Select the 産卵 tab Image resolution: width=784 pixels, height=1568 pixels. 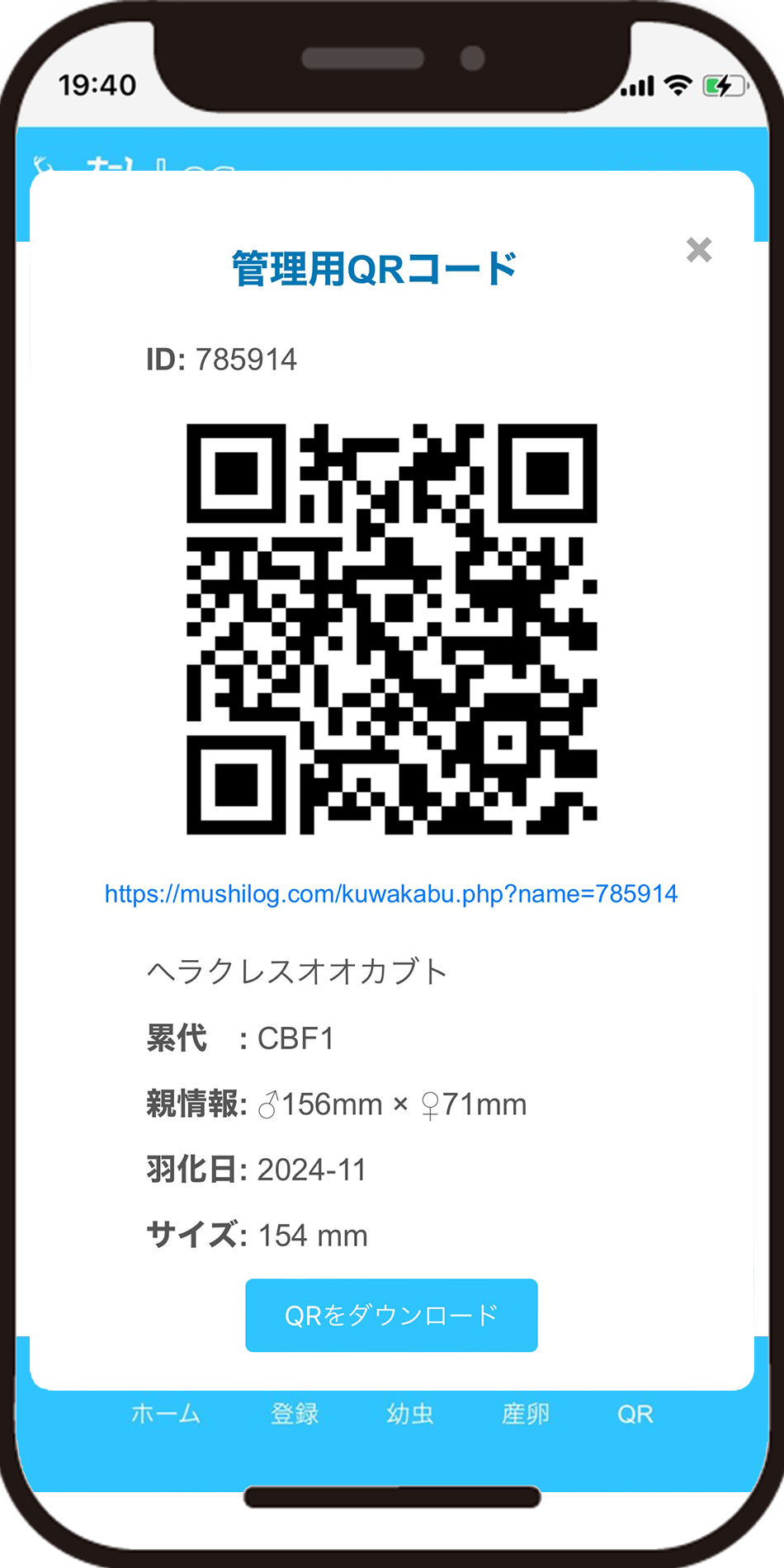(x=526, y=1414)
